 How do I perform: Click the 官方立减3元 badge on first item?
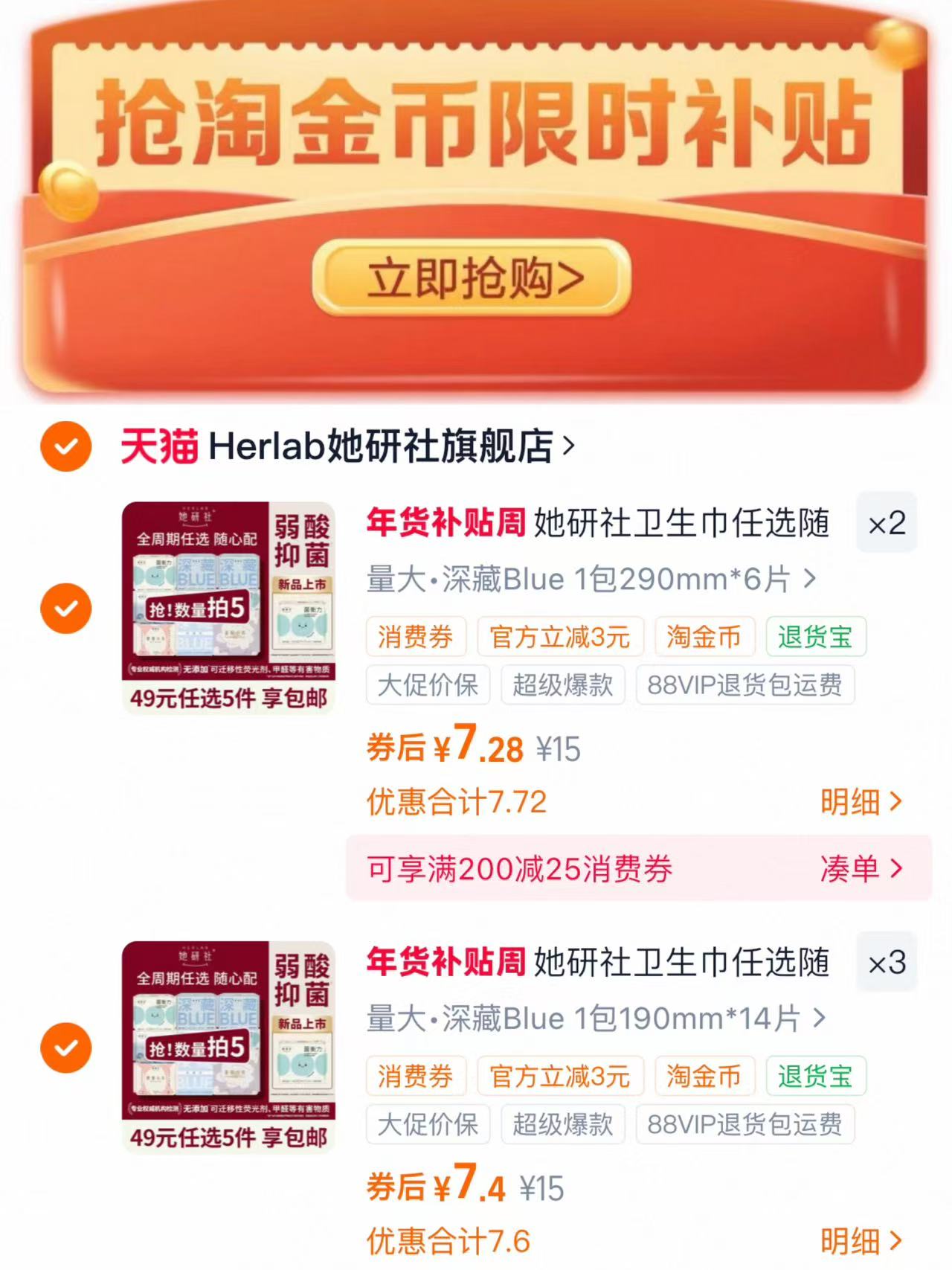(x=561, y=636)
